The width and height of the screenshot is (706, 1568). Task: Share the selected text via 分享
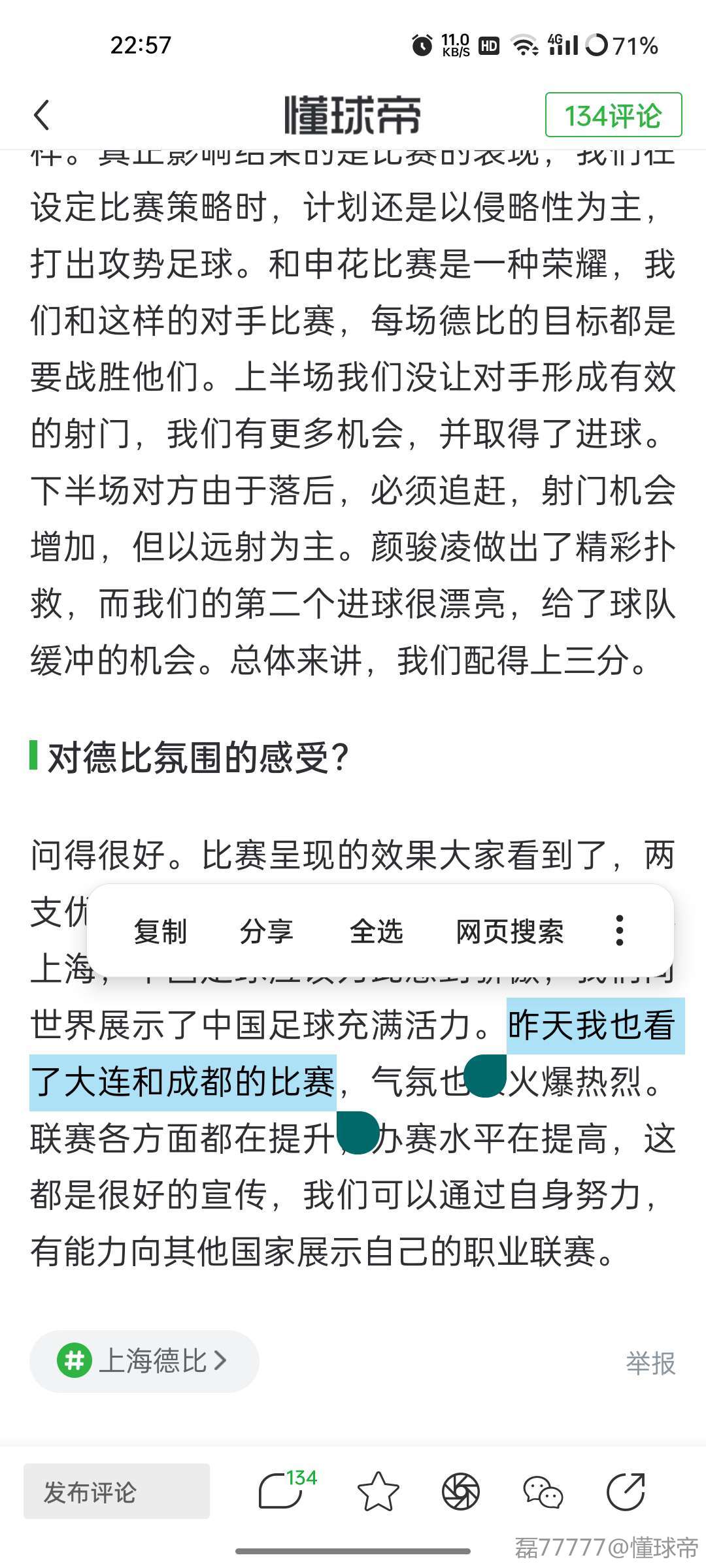266,931
